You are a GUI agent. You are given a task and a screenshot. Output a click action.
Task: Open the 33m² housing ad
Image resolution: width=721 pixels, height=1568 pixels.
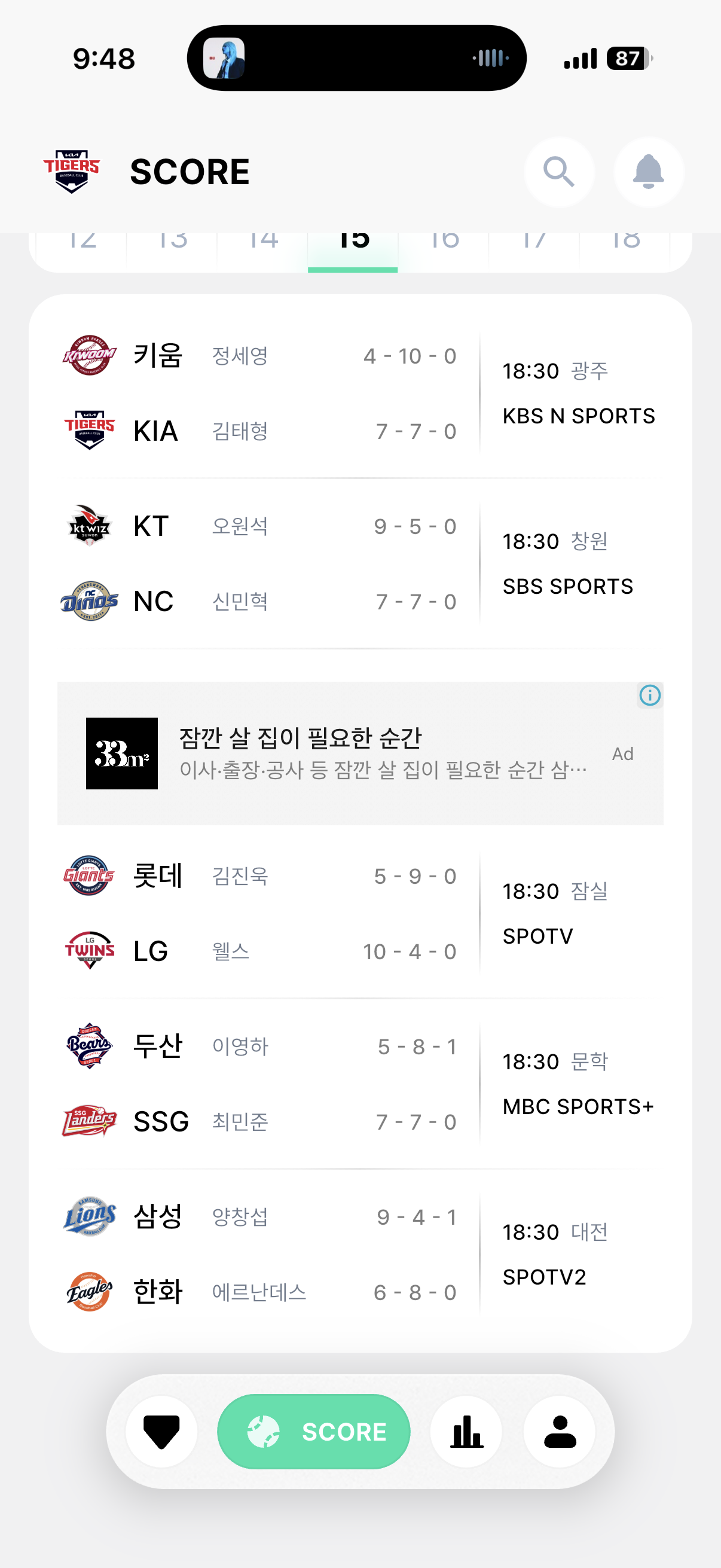pos(359,754)
